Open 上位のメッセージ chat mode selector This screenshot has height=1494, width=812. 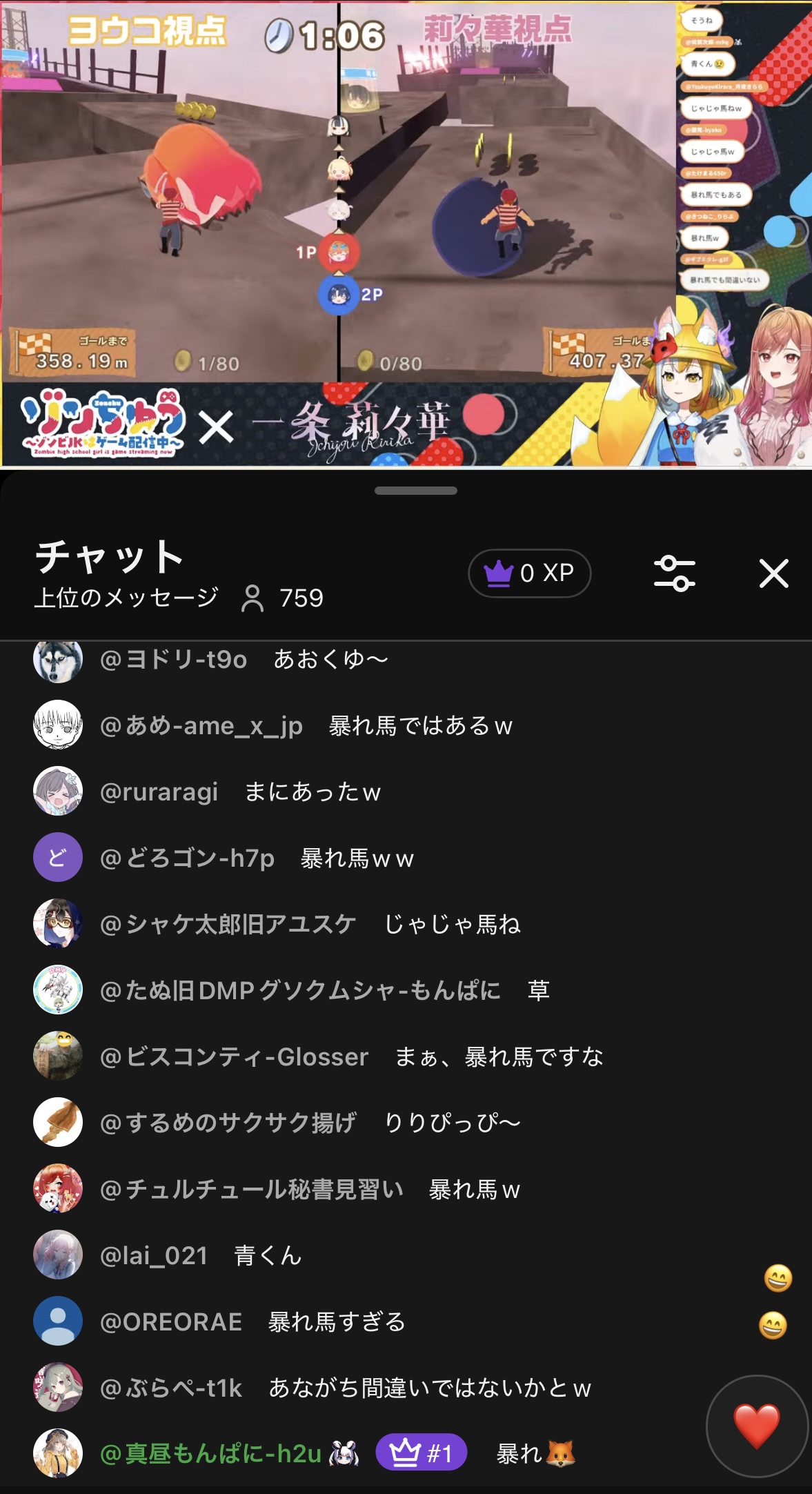126,598
